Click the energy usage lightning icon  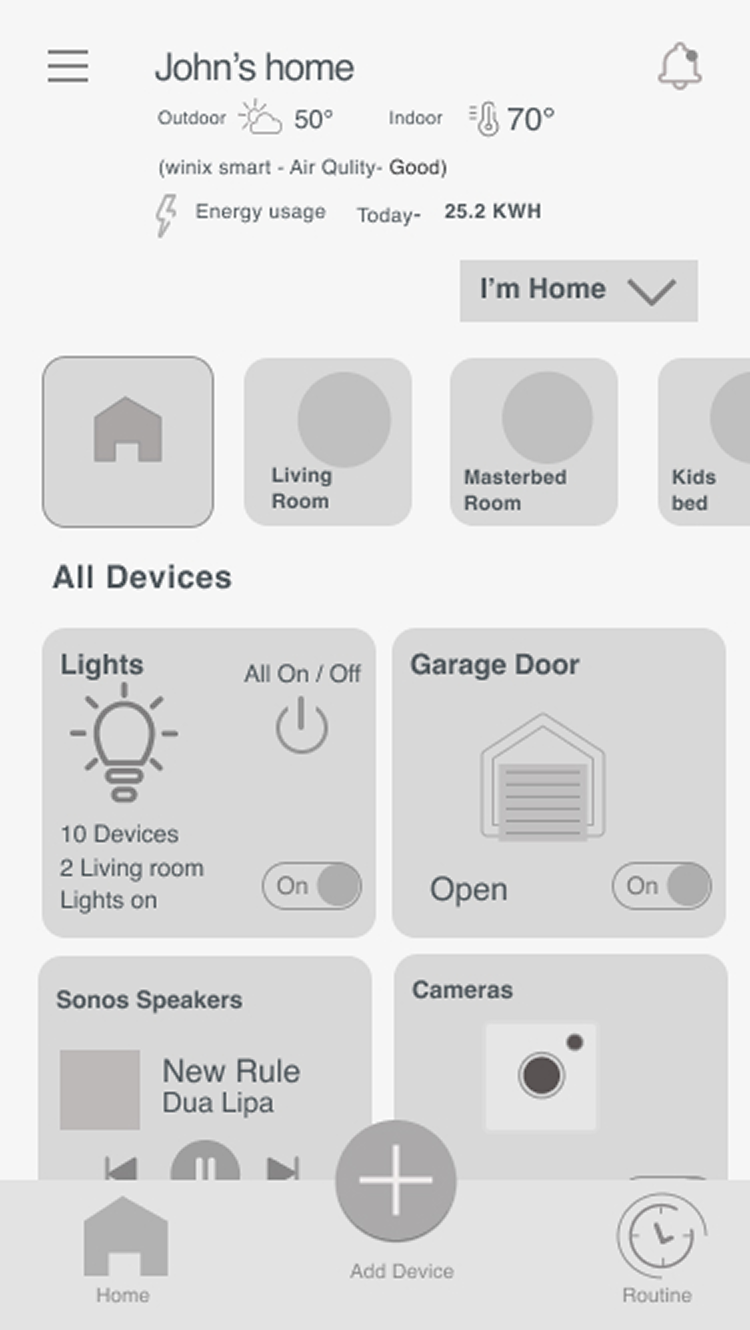(x=163, y=214)
